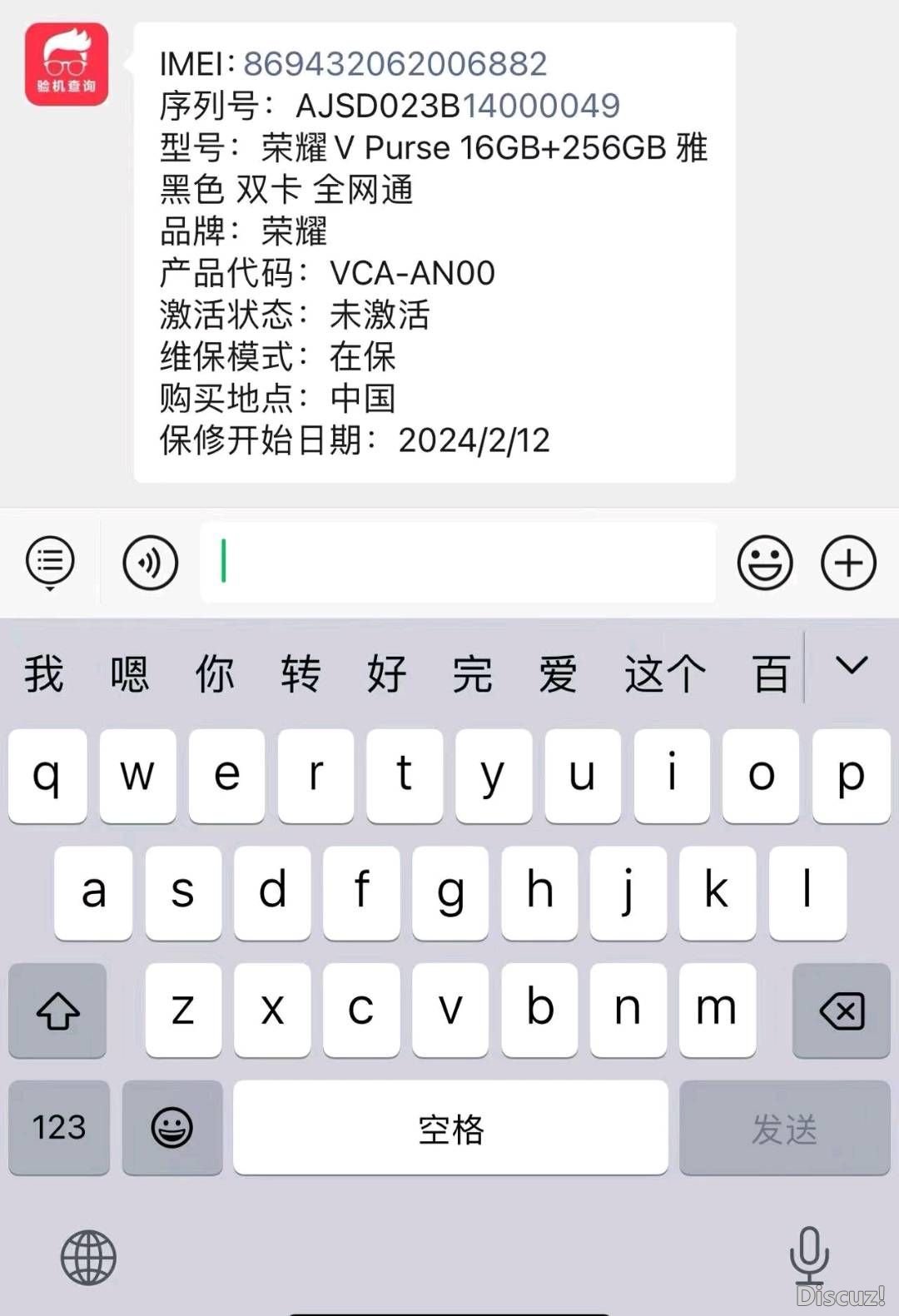Tap the backspace key
Image resolution: width=899 pixels, height=1316 pixels.
(x=842, y=1011)
